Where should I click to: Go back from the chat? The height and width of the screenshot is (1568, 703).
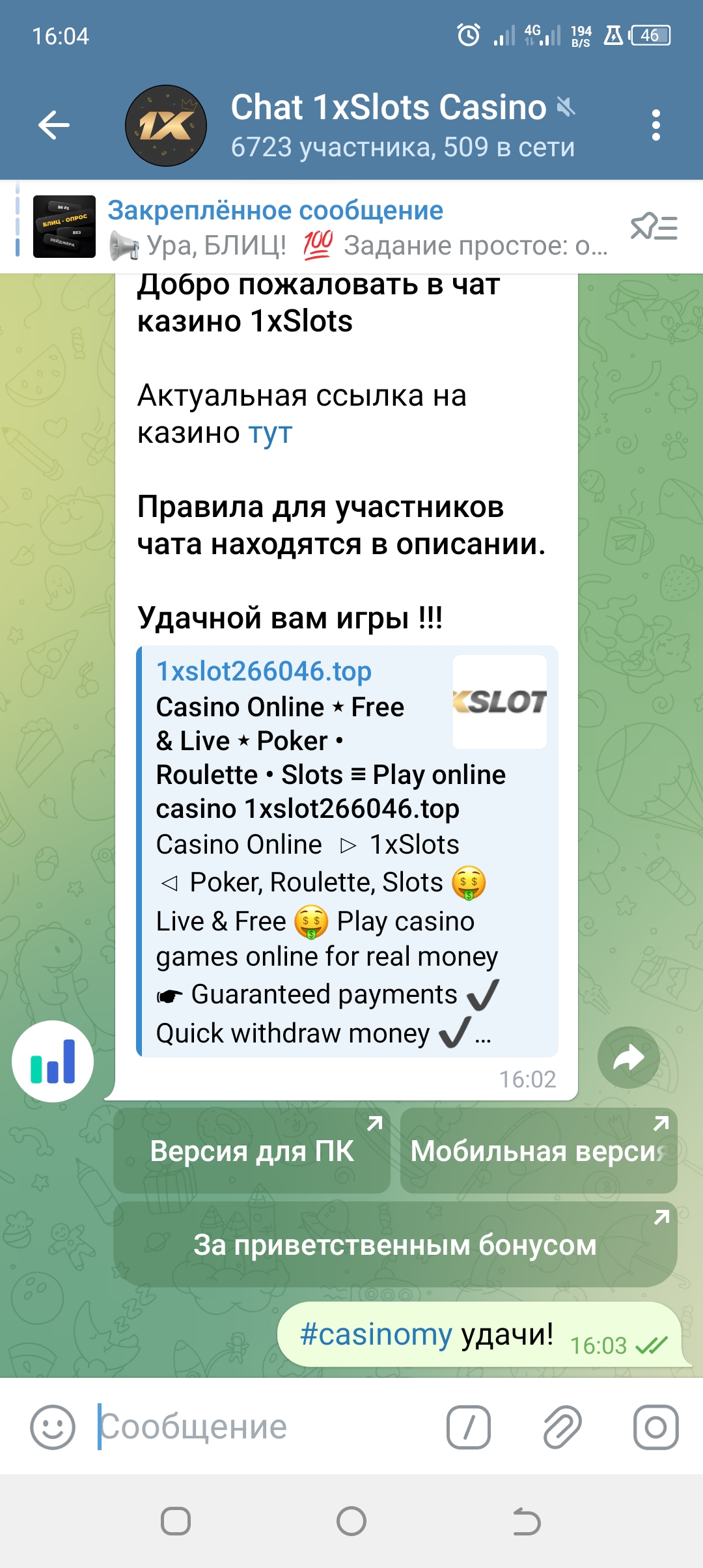click(54, 125)
